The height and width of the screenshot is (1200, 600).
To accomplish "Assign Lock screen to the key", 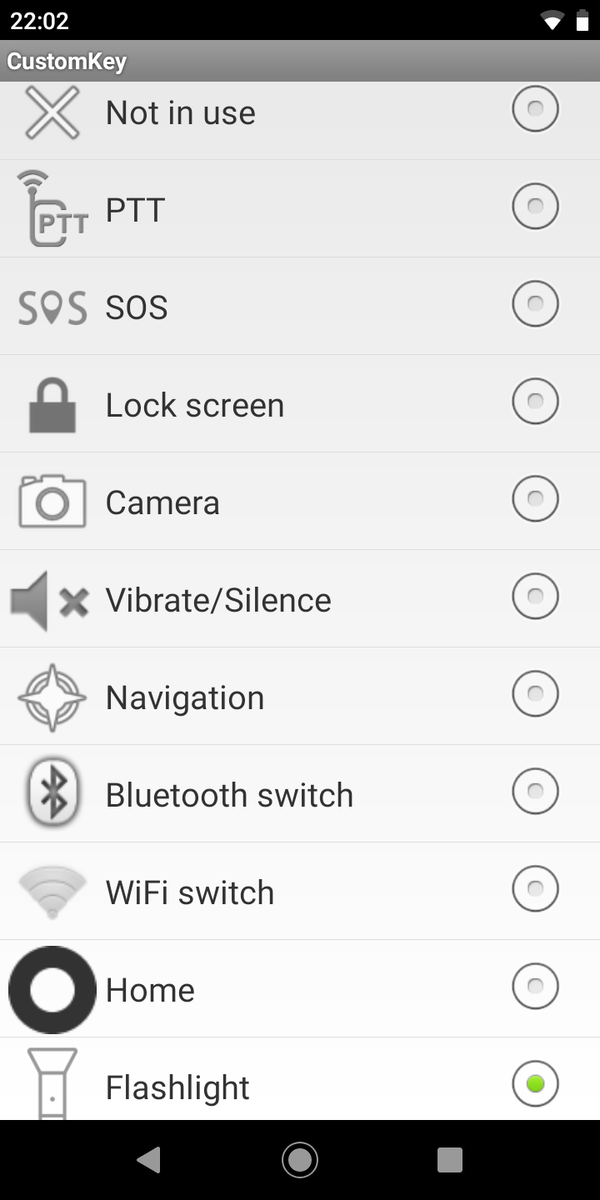I will pos(535,402).
